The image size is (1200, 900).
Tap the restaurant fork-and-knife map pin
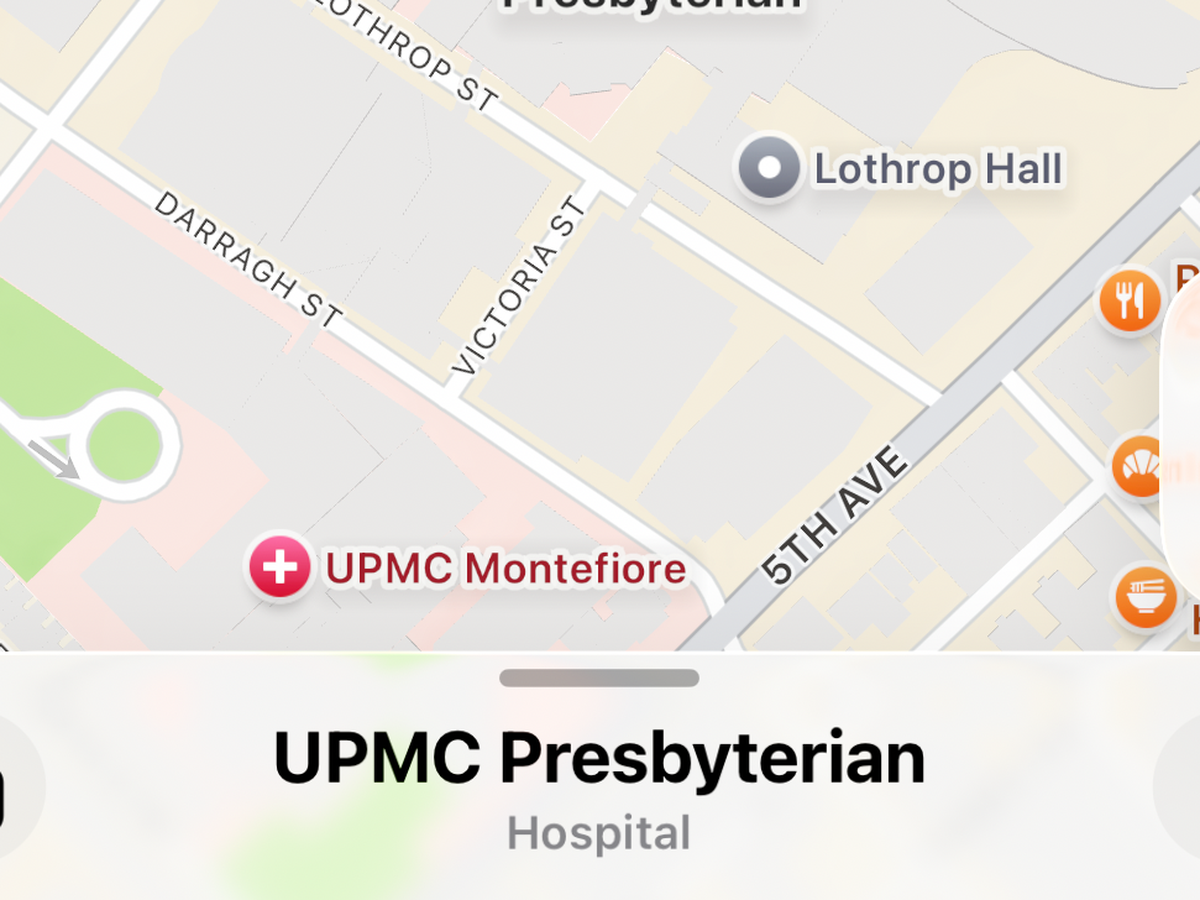(1130, 301)
